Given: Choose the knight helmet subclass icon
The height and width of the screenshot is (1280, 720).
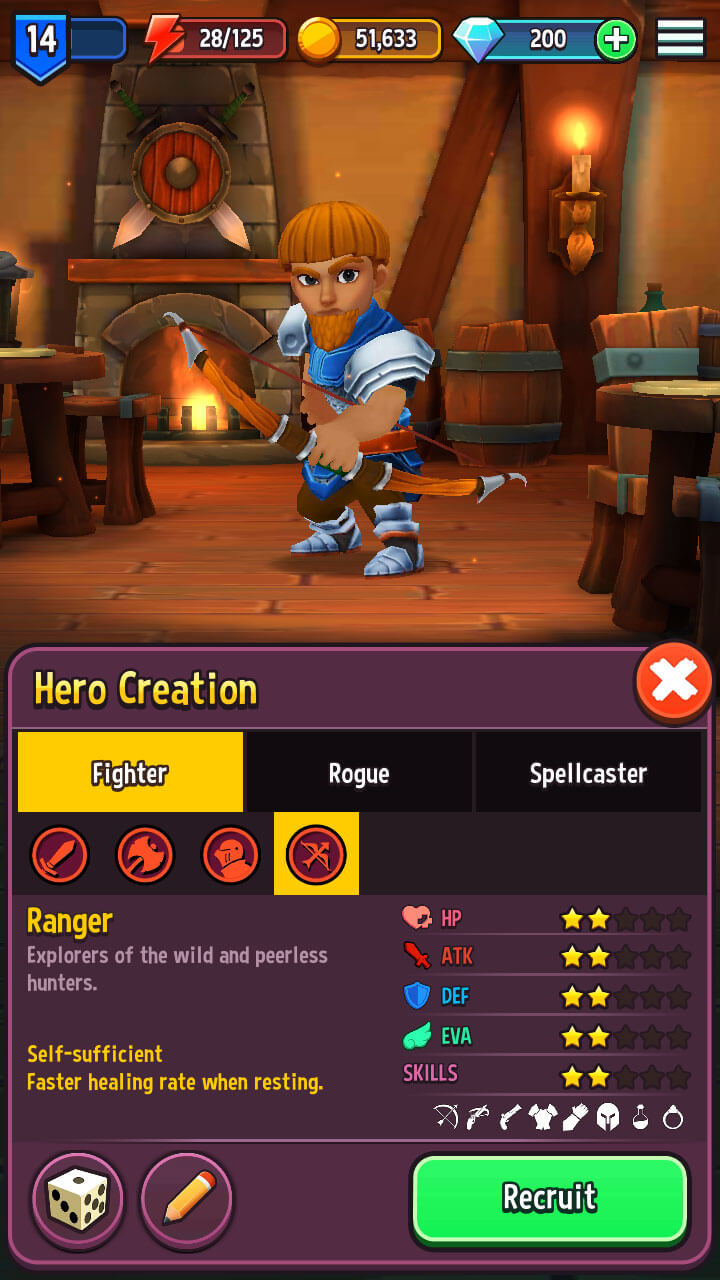Looking at the screenshot, I should click(231, 855).
